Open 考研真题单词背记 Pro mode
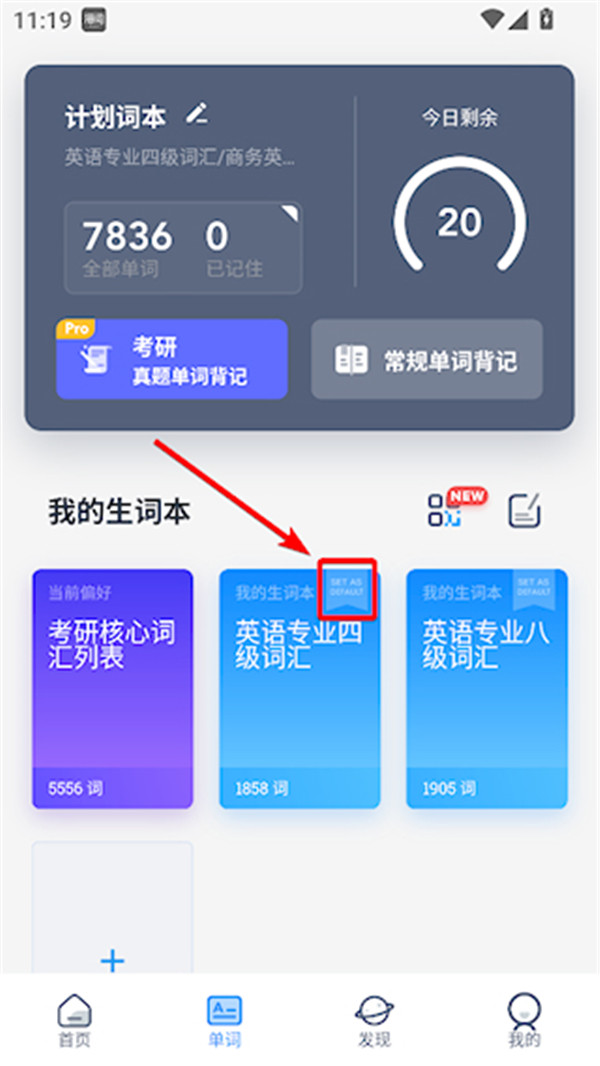The height and width of the screenshot is (1066, 600). (x=172, y=360)
